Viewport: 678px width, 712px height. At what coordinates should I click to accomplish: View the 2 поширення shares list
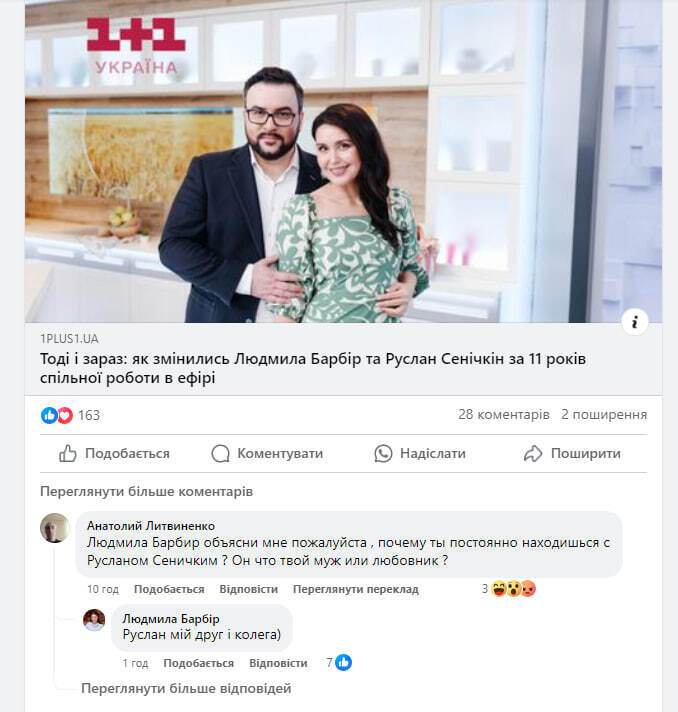point(604,414)
